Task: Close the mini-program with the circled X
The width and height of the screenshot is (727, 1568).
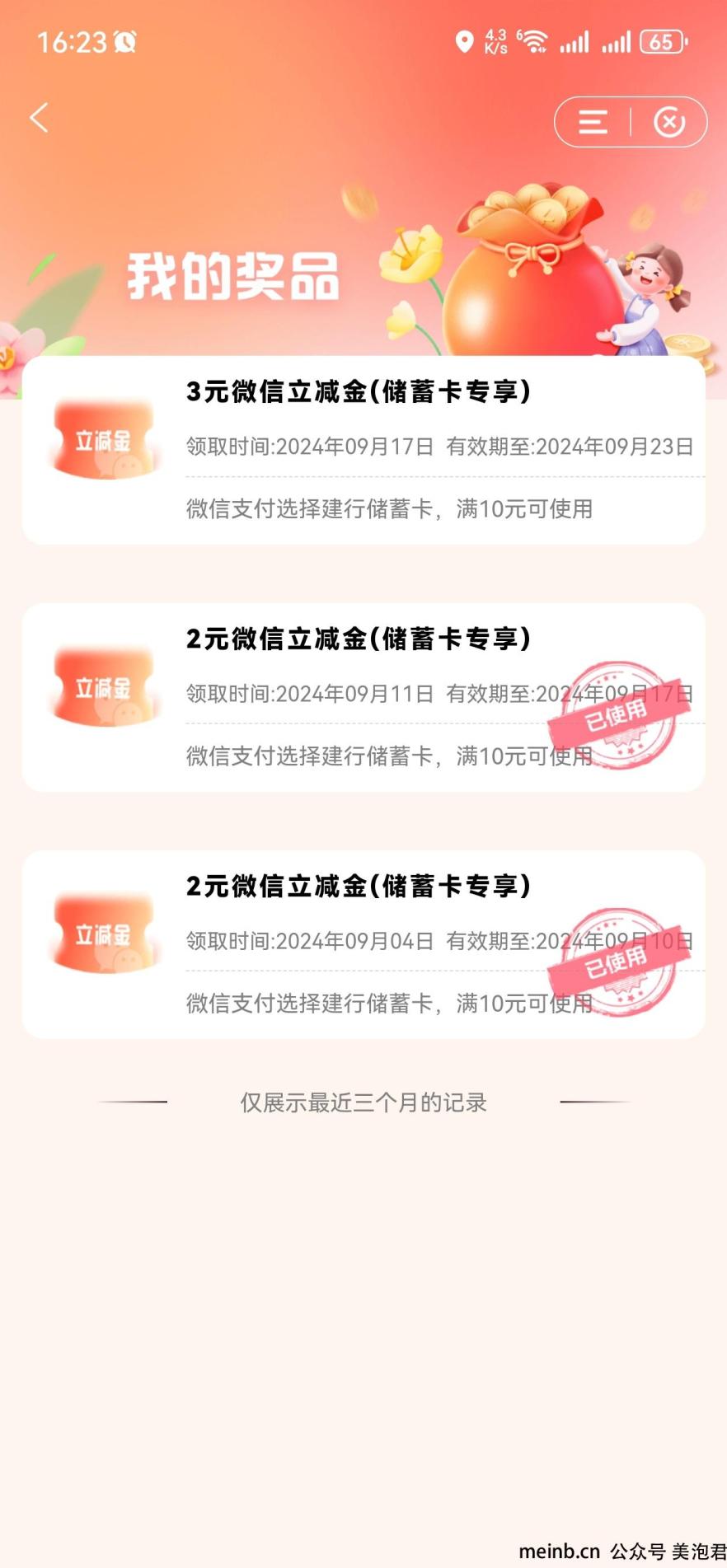Action: point(669,122)
